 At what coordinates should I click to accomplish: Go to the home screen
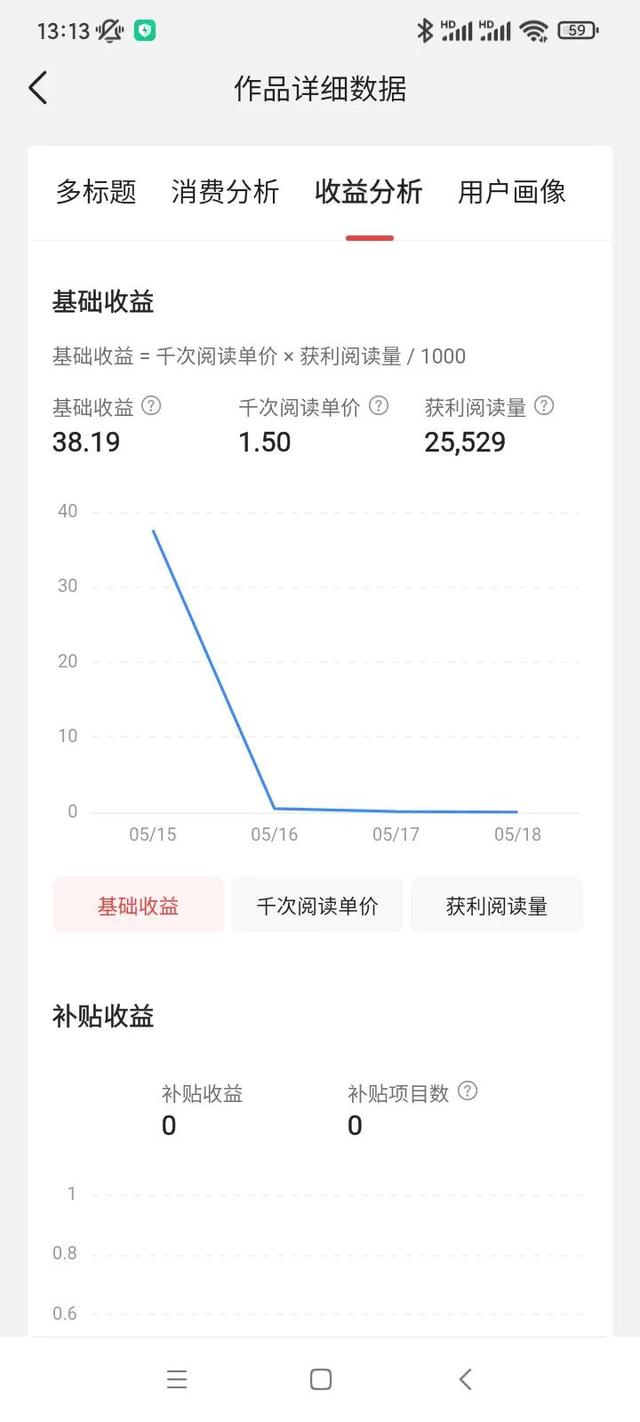pyautogui.click(x=320, y=1380)
